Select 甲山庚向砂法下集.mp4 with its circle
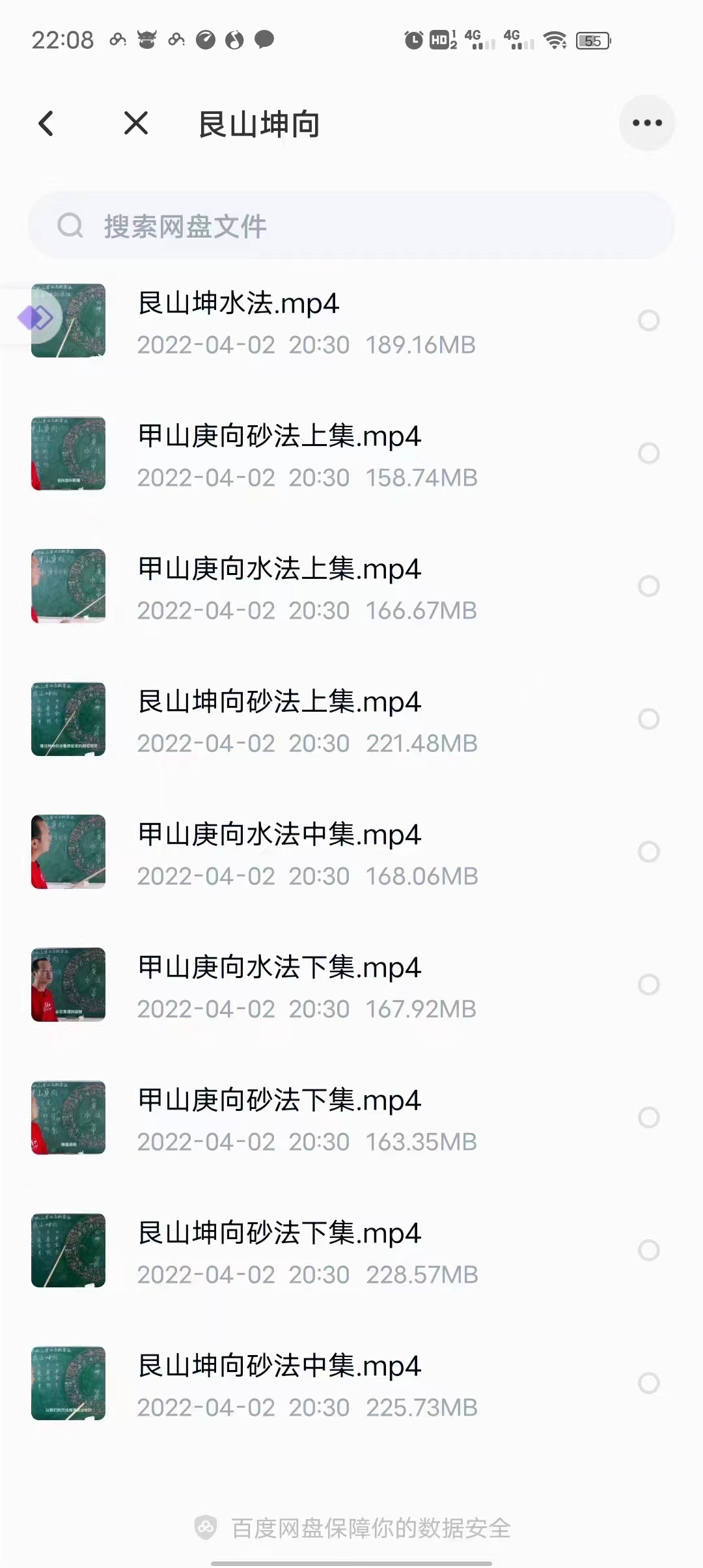The image size is (703, 1568). point(648,1117)
